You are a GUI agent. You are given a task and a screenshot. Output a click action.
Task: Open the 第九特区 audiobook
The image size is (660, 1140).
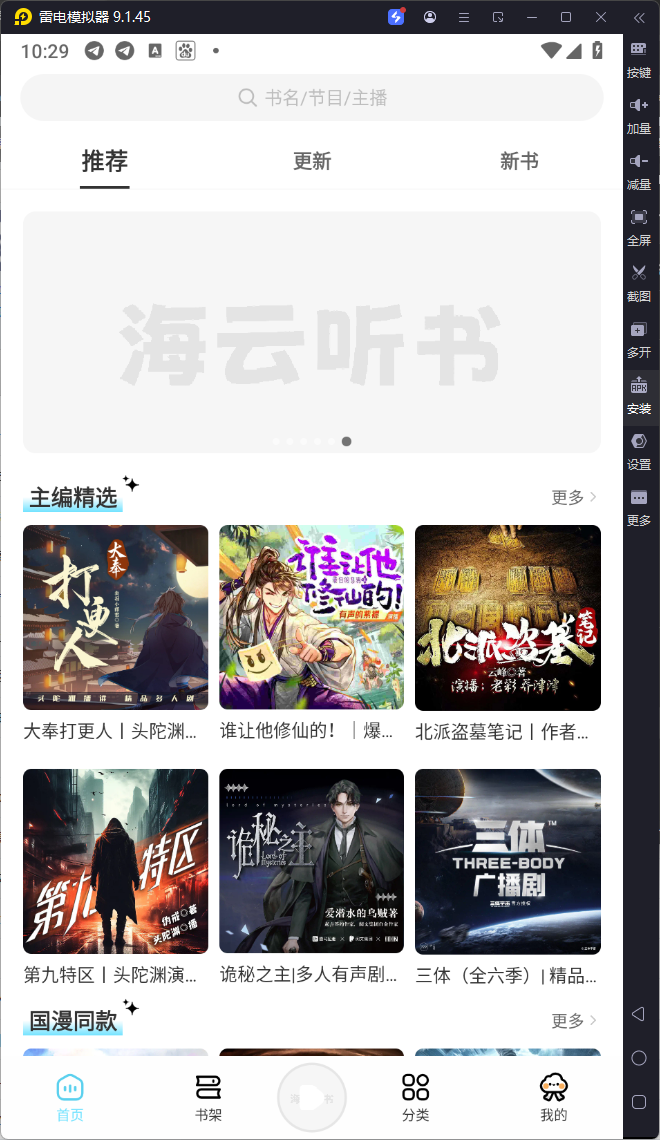115,861
